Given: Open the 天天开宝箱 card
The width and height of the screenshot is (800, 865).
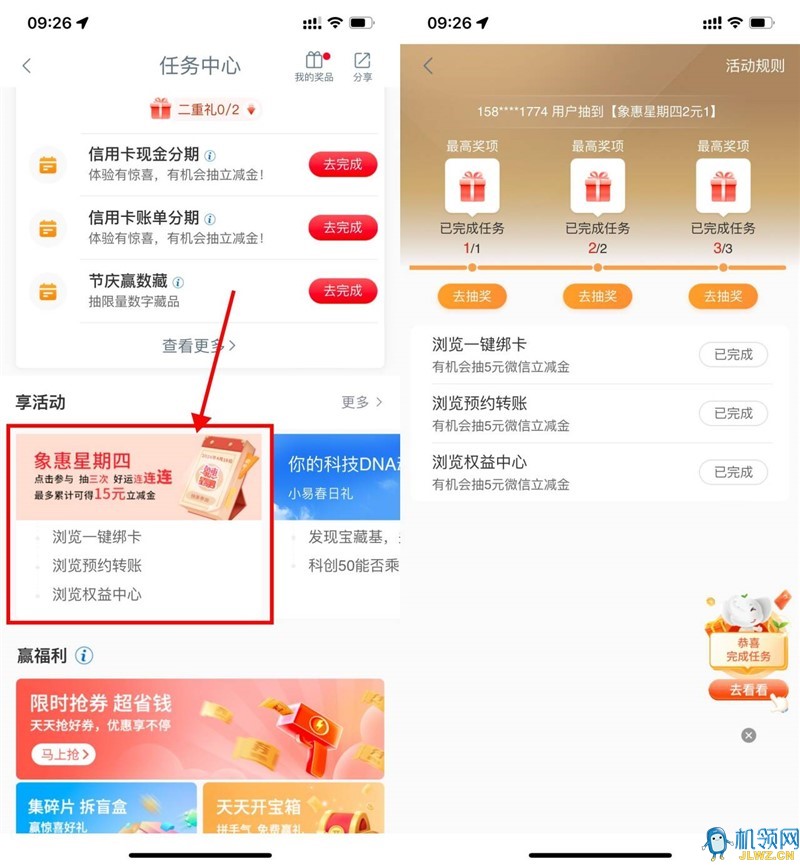Looking at the screenshot, I should point(292,808).
